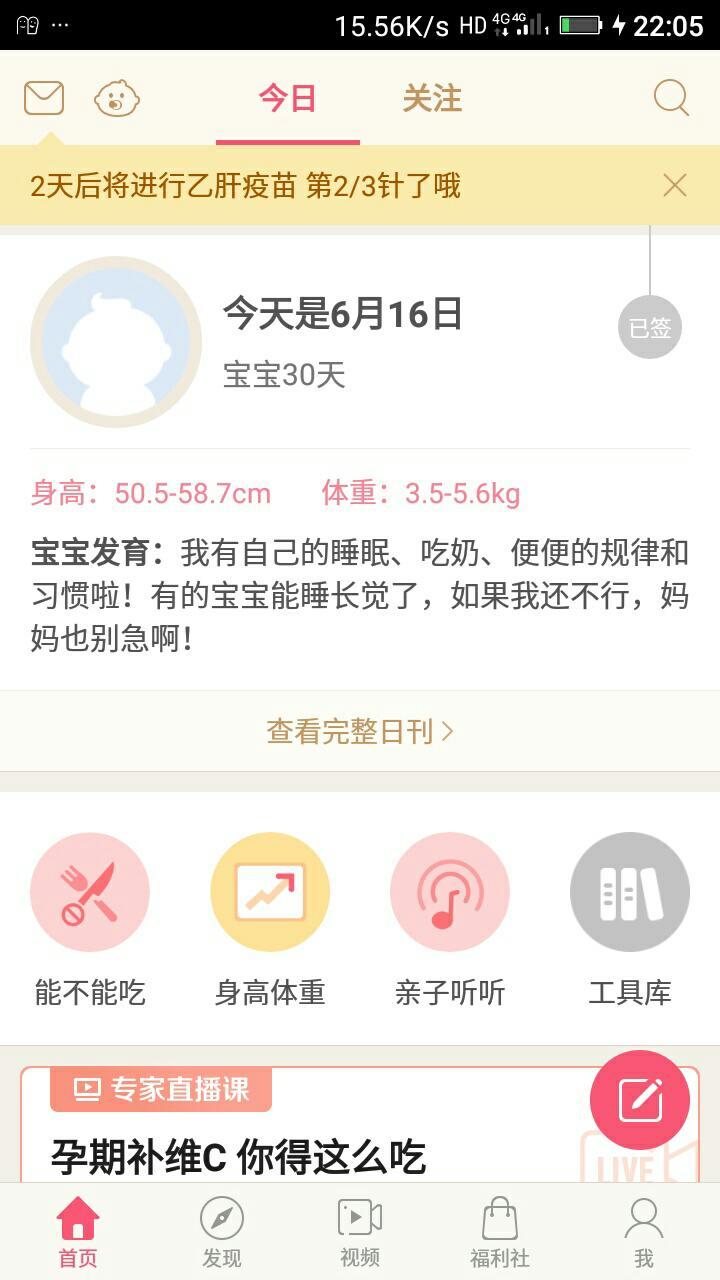720x1280 pixels.
Task: Open the search icon
Action: click(x=671, y=98)
